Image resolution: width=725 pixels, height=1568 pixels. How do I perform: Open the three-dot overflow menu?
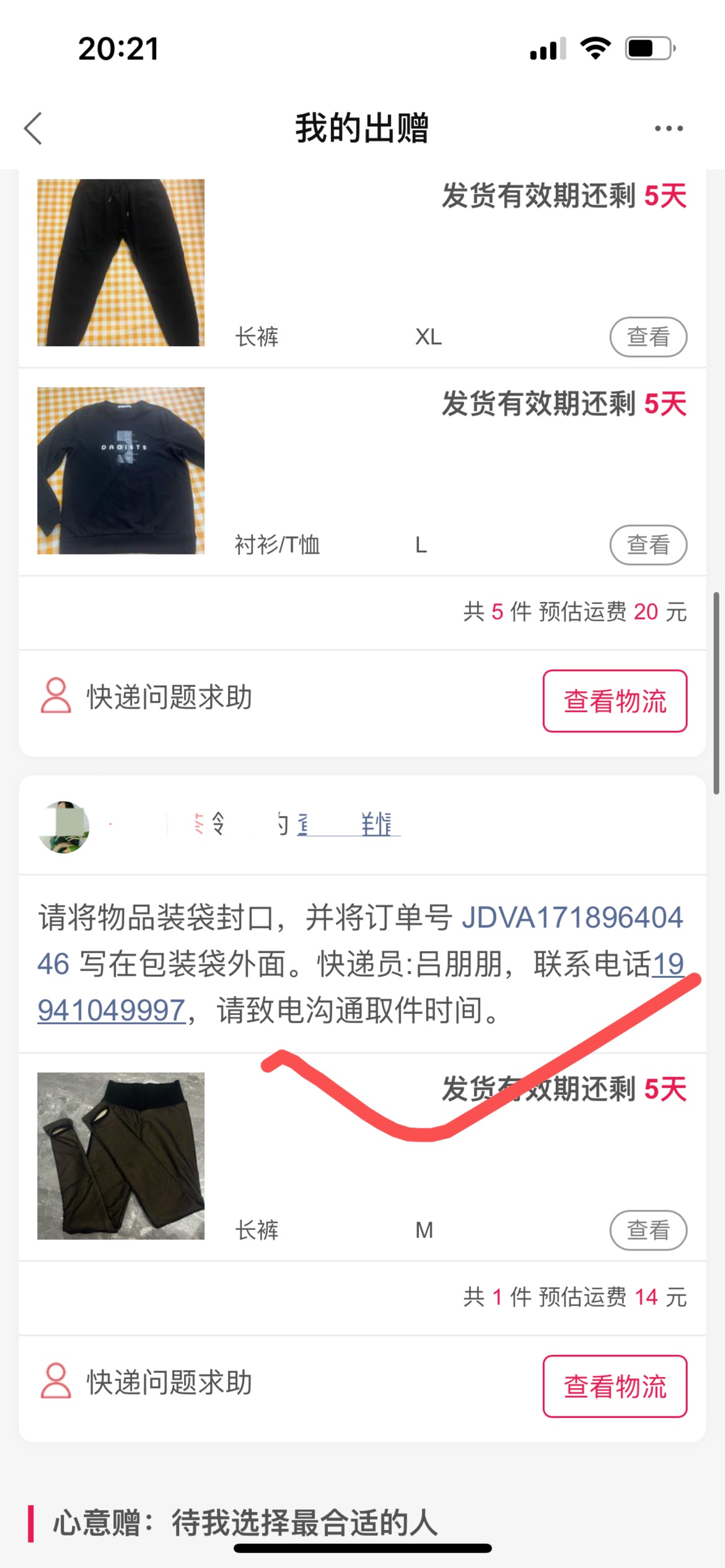[669, 128]
